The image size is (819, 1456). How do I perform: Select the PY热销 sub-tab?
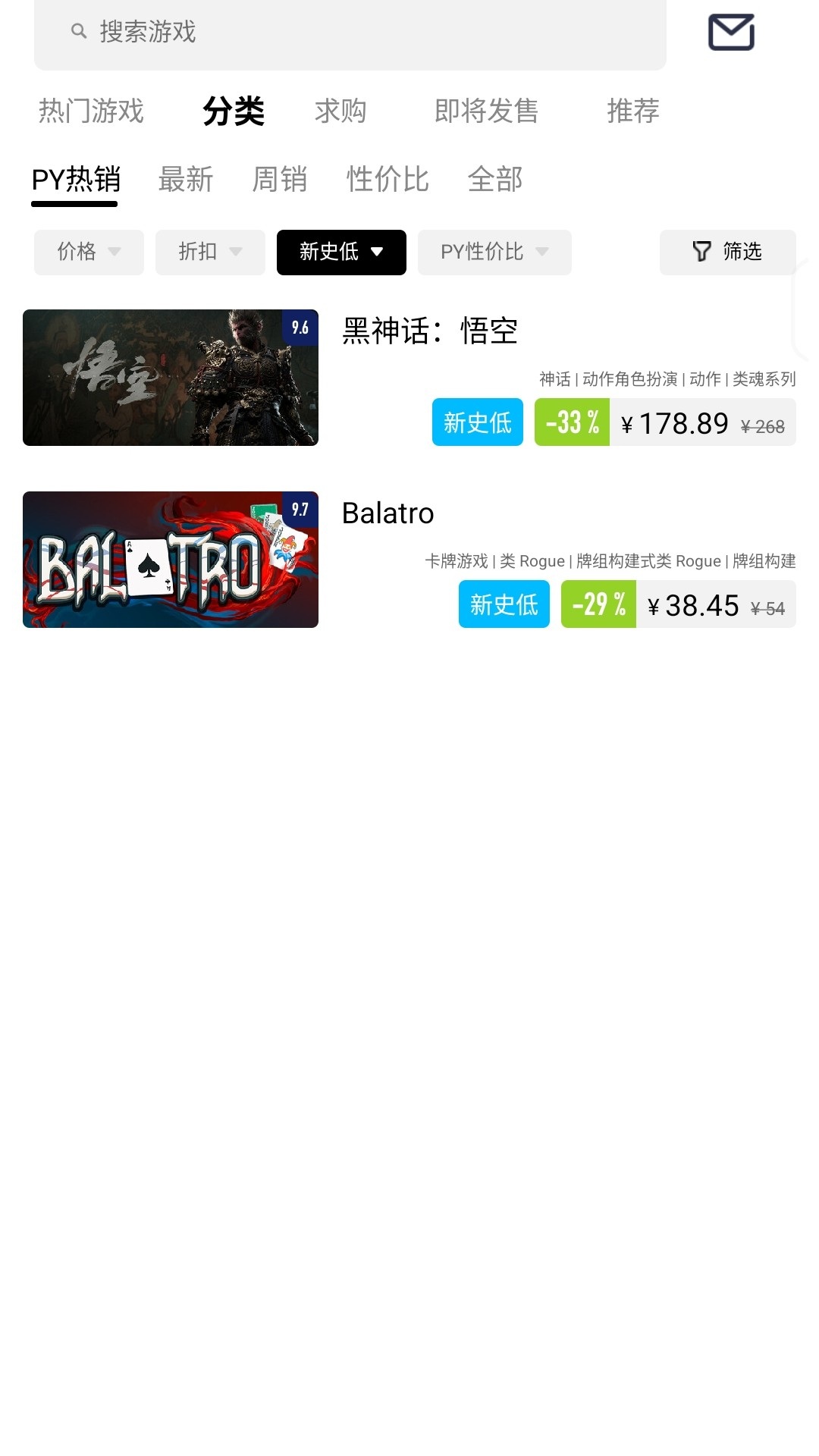[x=76, y=180]
